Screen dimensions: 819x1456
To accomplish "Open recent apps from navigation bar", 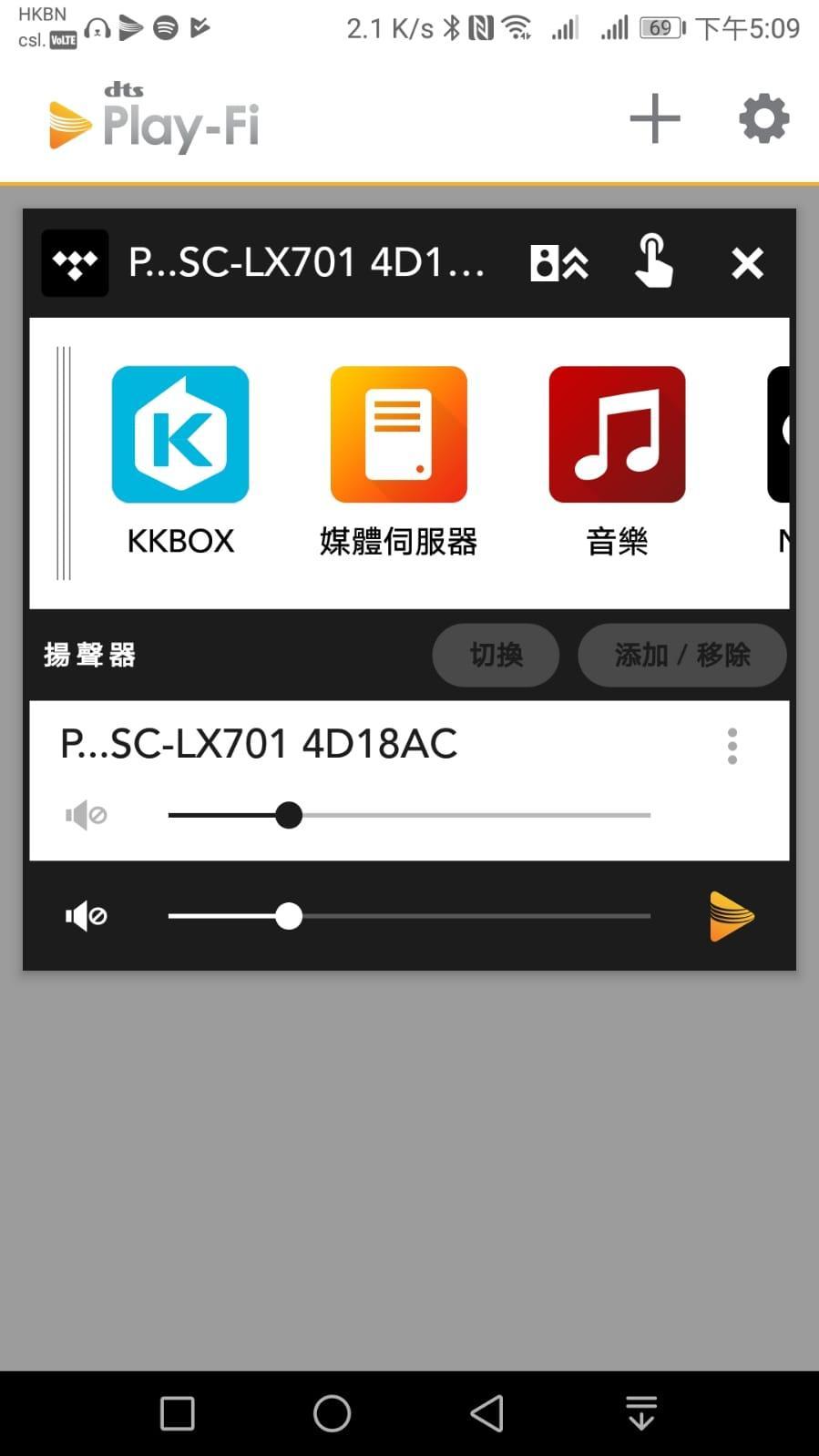I will point(177,1413).
